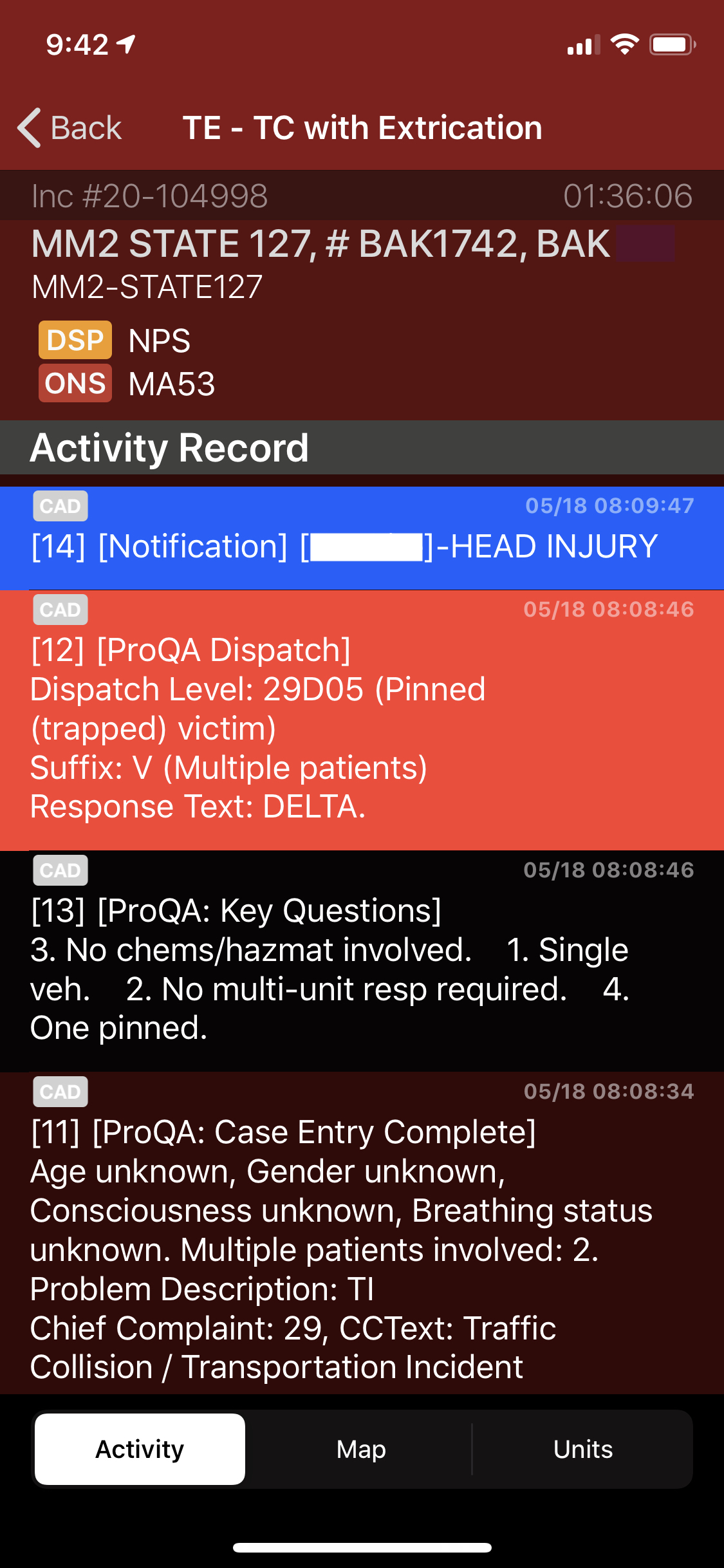Image resolution: width=724 pixels, height=1568 pixels.
Task: Tap the back chevron icon
Action: [x=29, y=128]
